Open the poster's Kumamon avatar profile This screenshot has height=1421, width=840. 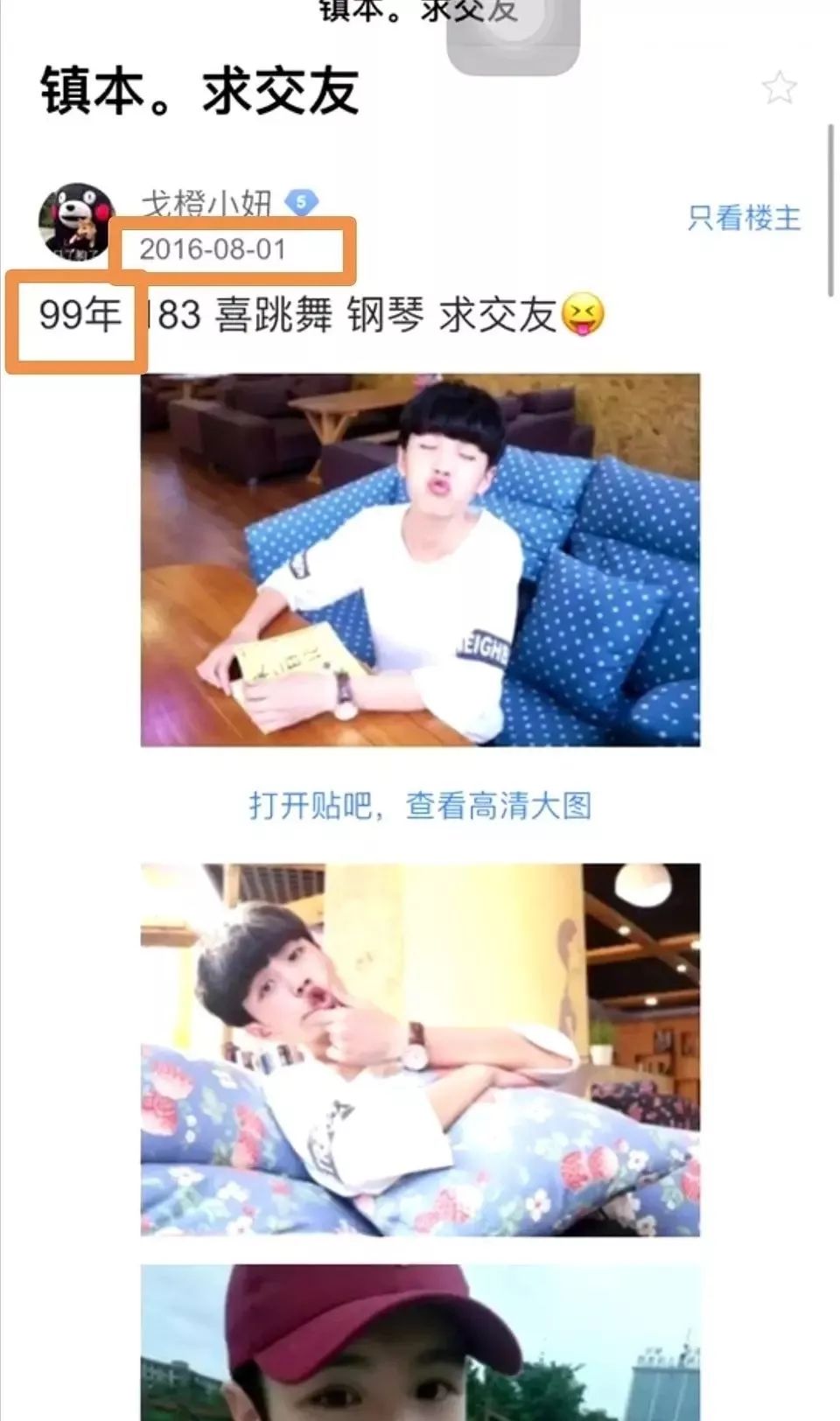(77, 222)
